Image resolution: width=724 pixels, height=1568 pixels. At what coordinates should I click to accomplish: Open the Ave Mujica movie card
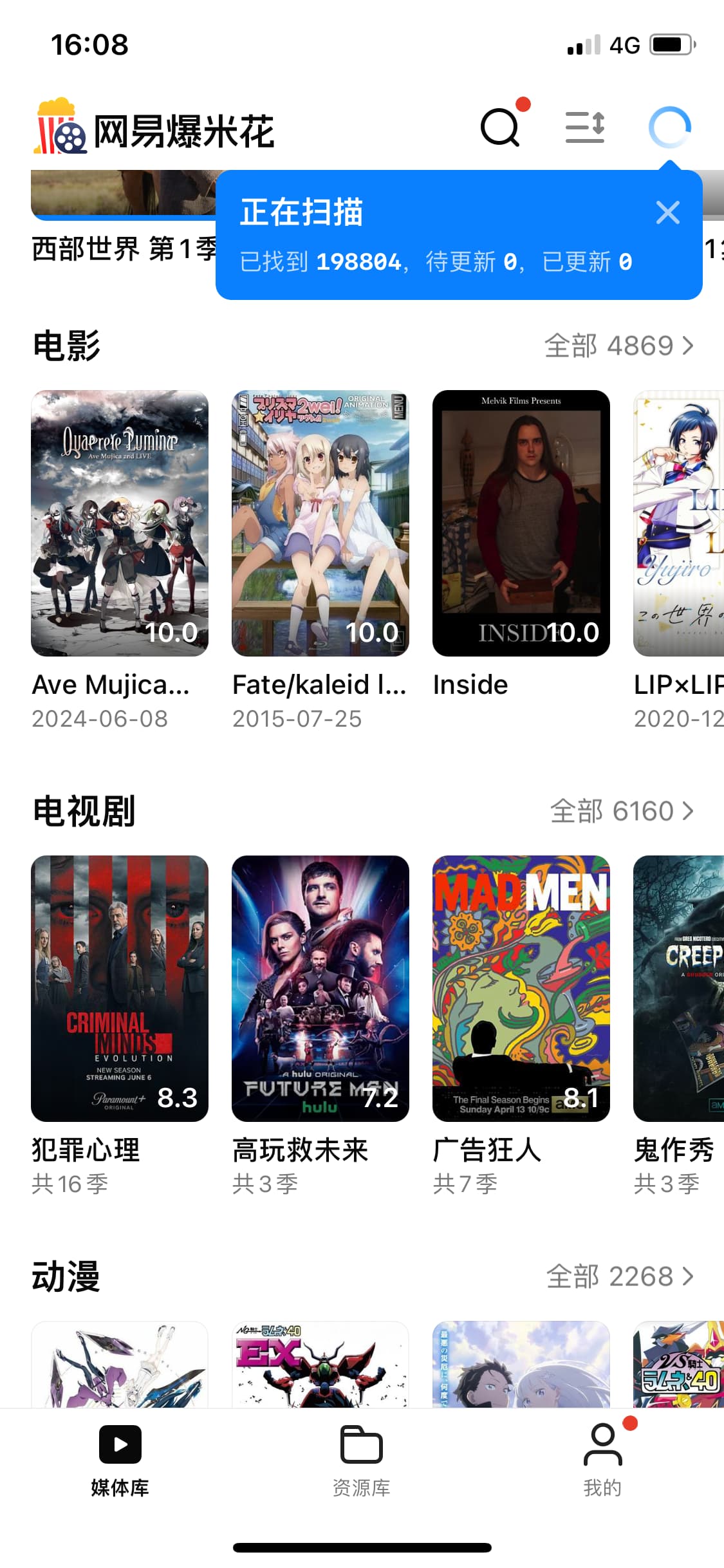click(x=120, y=561)
